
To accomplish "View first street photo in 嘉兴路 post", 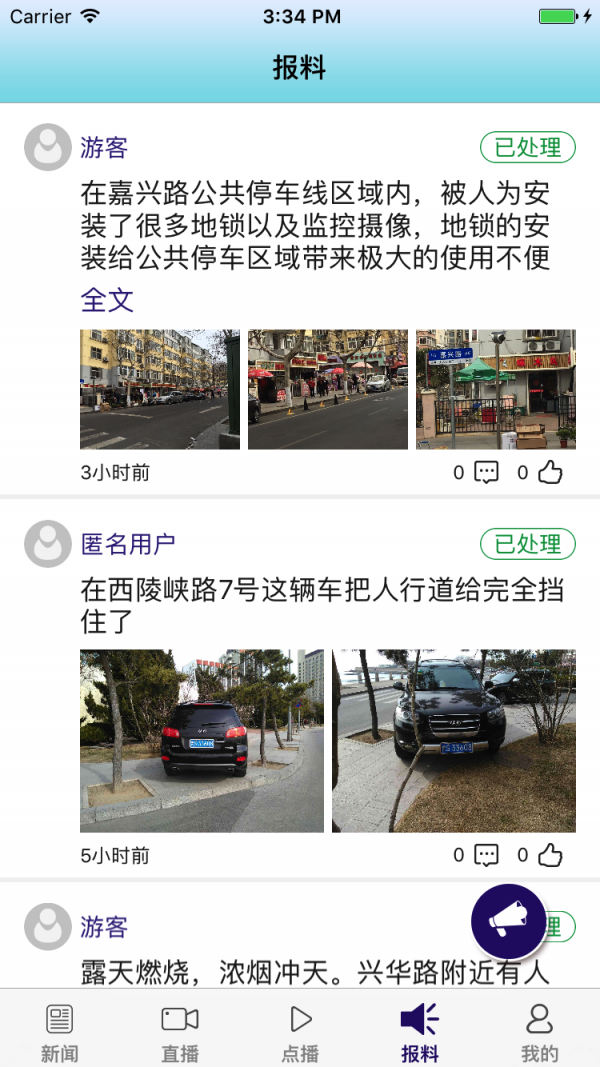I will pyautogui.click(x=160, y=389).
